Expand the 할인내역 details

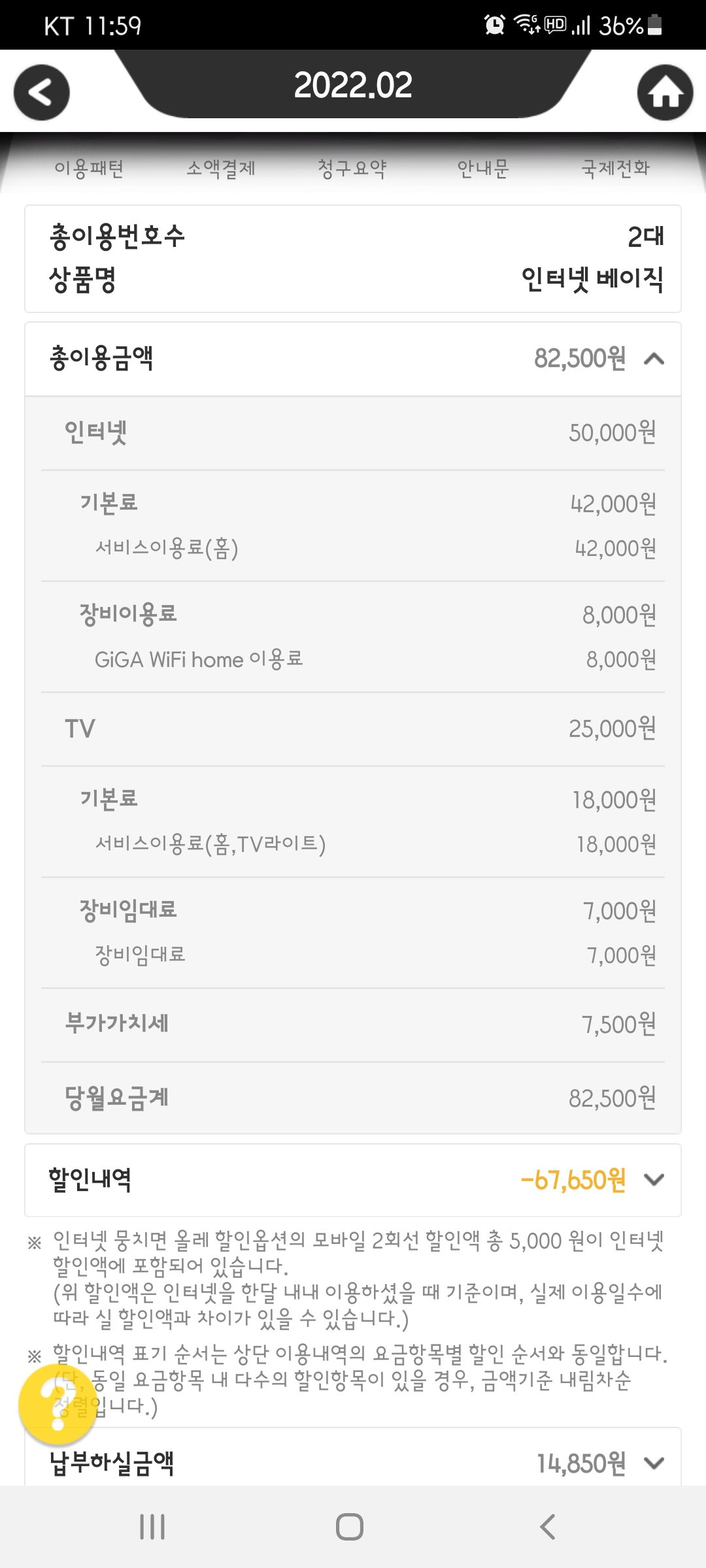654,1180
